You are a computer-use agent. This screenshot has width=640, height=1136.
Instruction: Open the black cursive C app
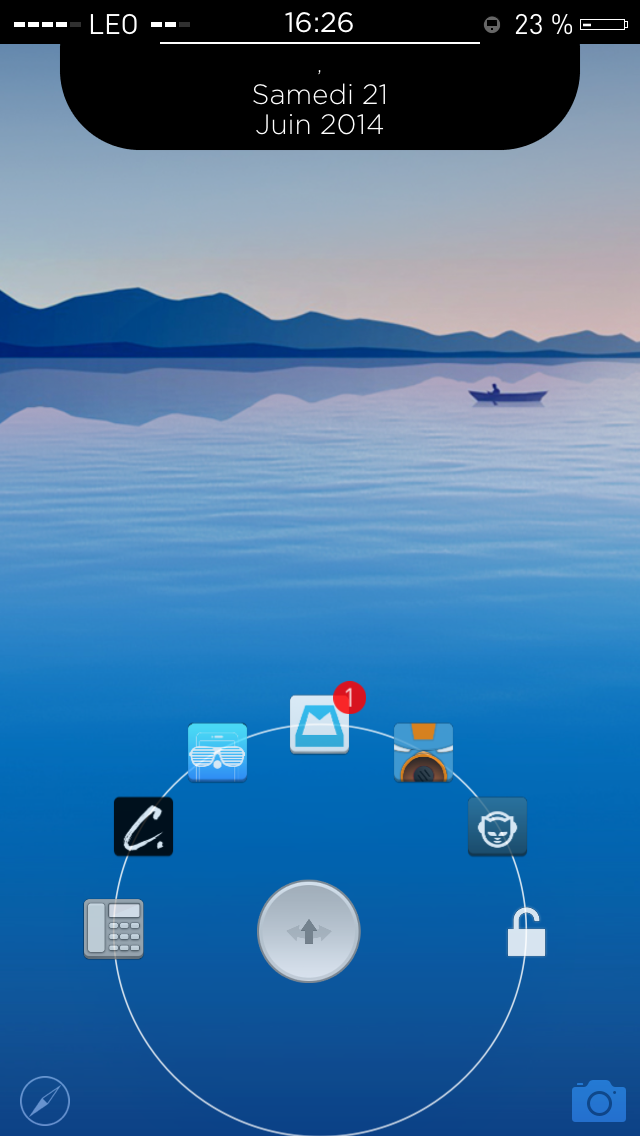pos(143,826)
